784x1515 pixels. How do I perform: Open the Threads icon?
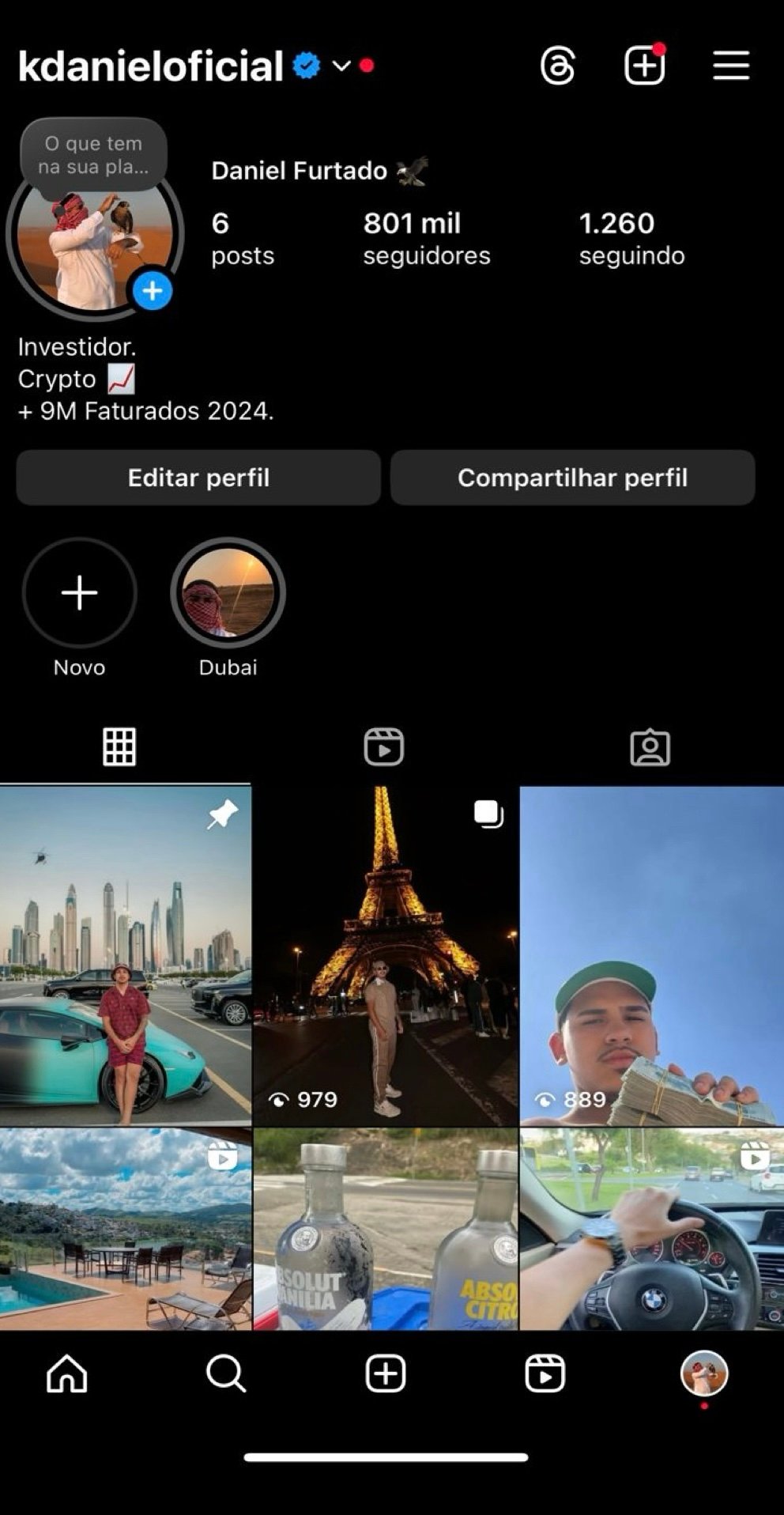(558, 66)
